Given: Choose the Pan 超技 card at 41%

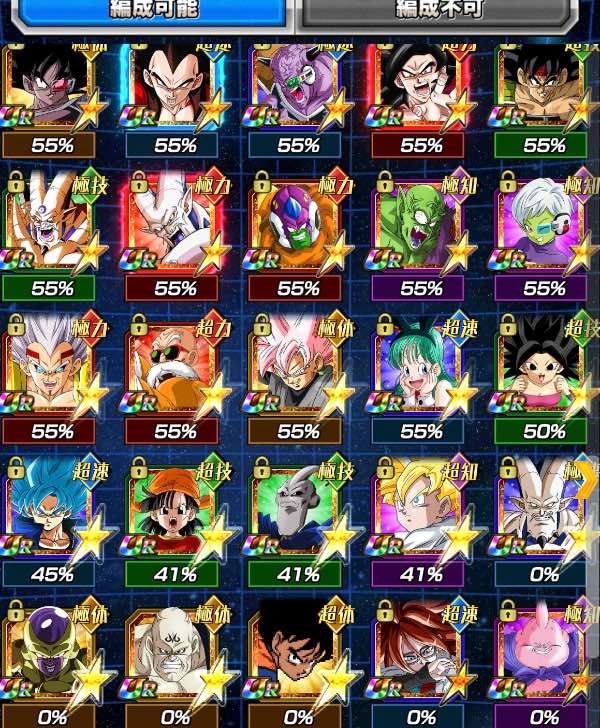Looking at the screenshot, I should click(175, 522).
